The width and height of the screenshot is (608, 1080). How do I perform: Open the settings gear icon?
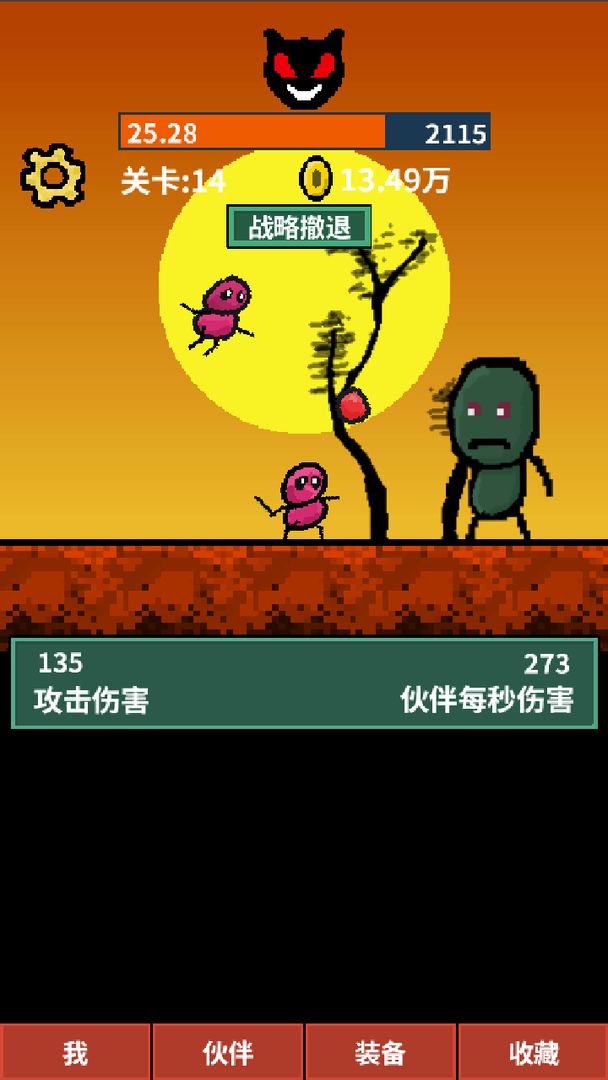[52, 176]
